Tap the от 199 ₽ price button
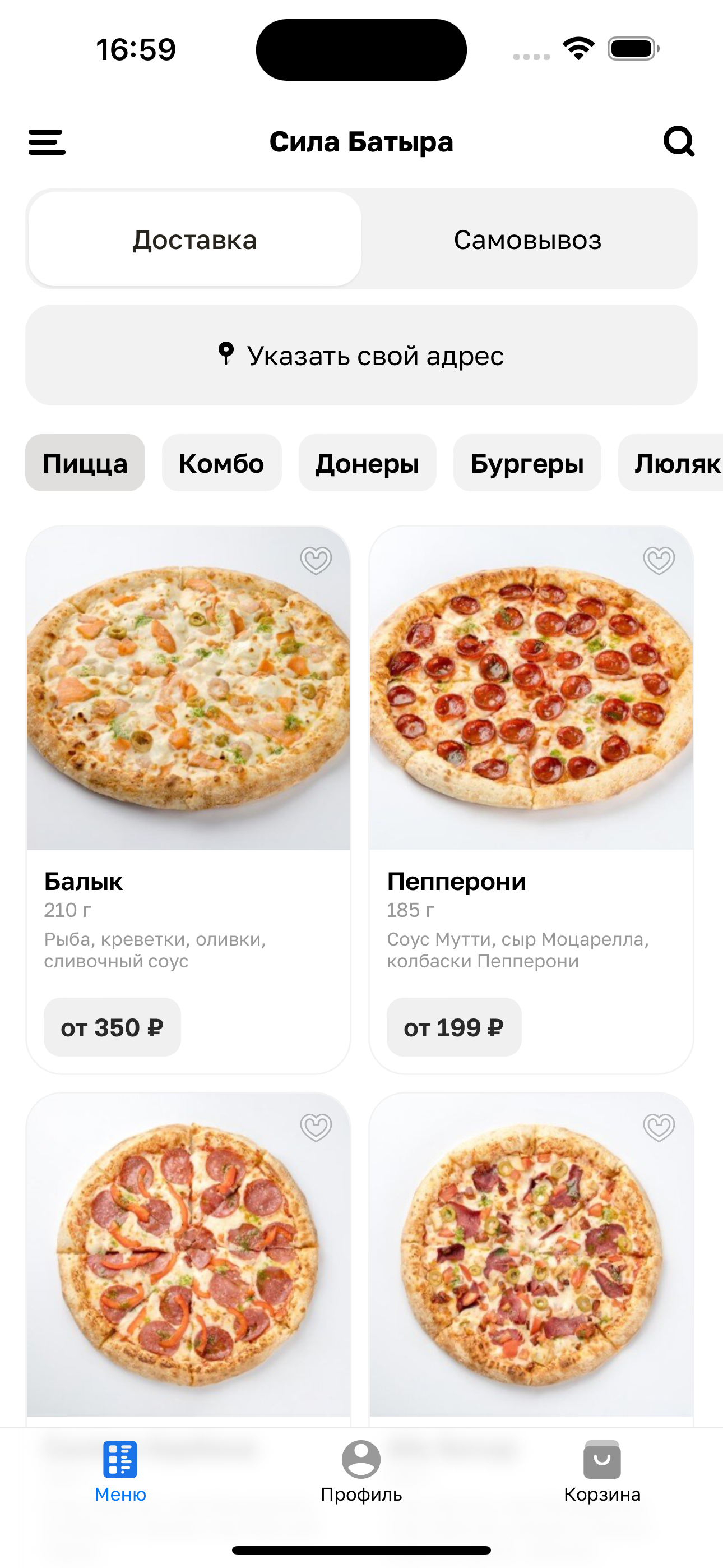723x1568 pixels. click(x=454, y=1027)
